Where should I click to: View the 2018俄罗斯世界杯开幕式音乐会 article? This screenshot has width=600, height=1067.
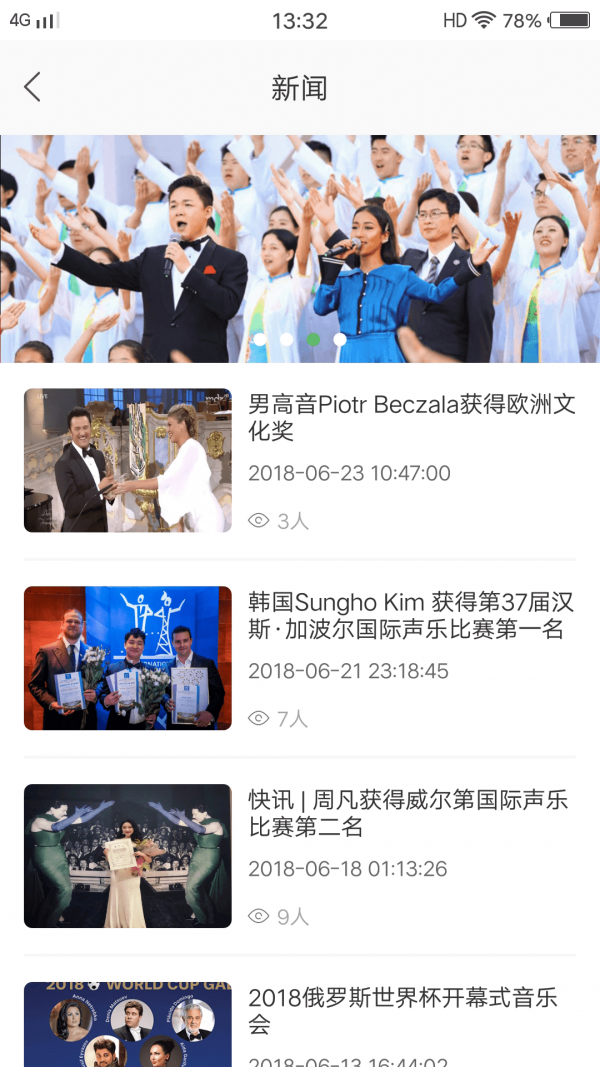click(x=403, y=1011)
